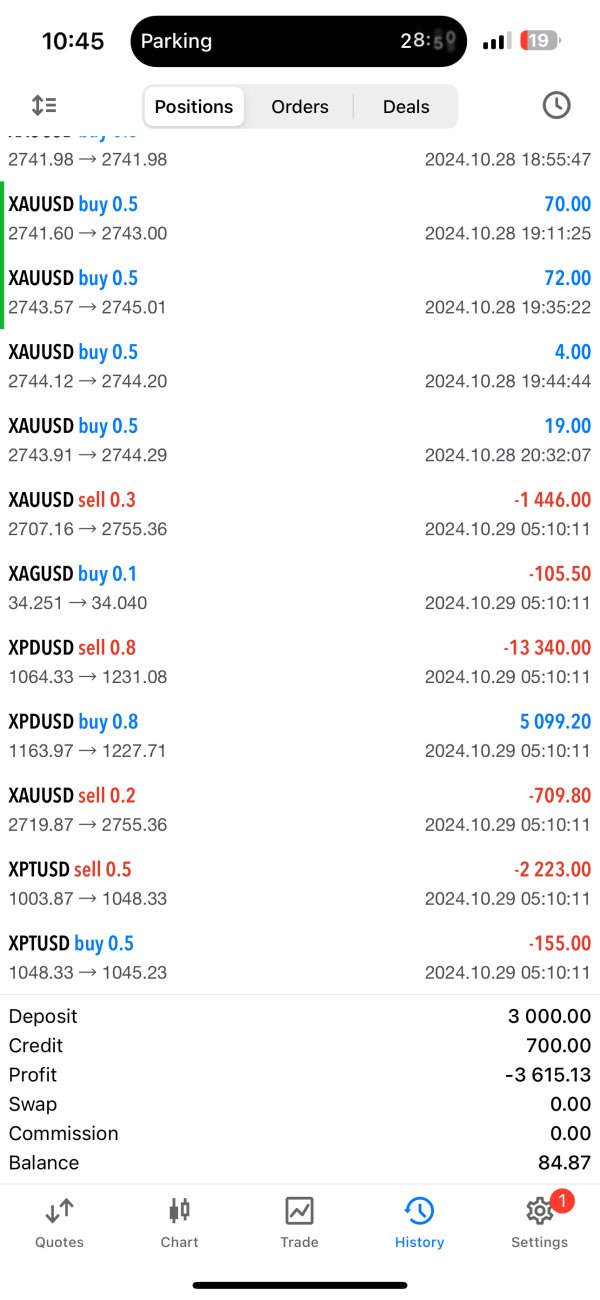Expand the XAUUSD buy position with 72.00 profit
600x1300 pixels.
[300, 292]
